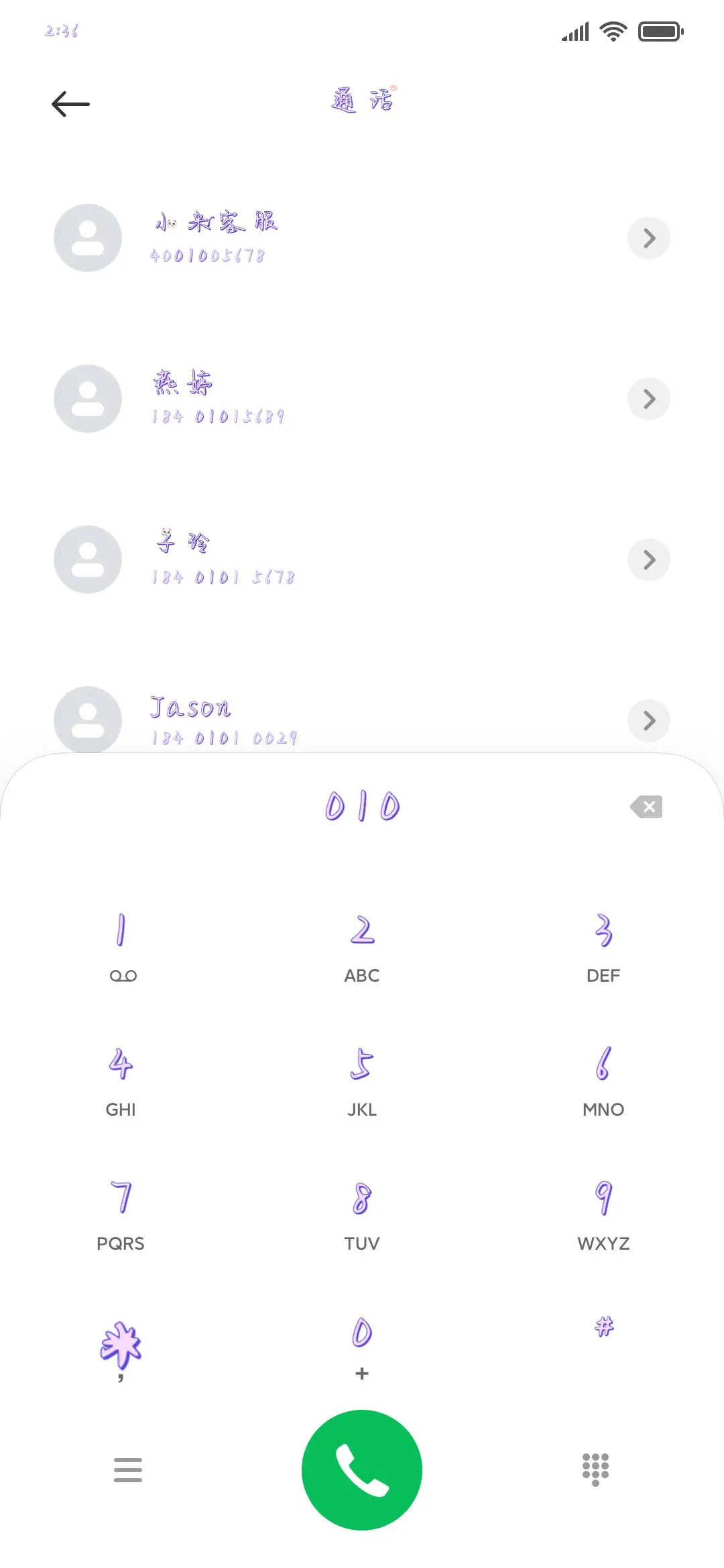Open details arrow for Jason
This screenshot has height=1568, width=724.
(x=648, y=720)
